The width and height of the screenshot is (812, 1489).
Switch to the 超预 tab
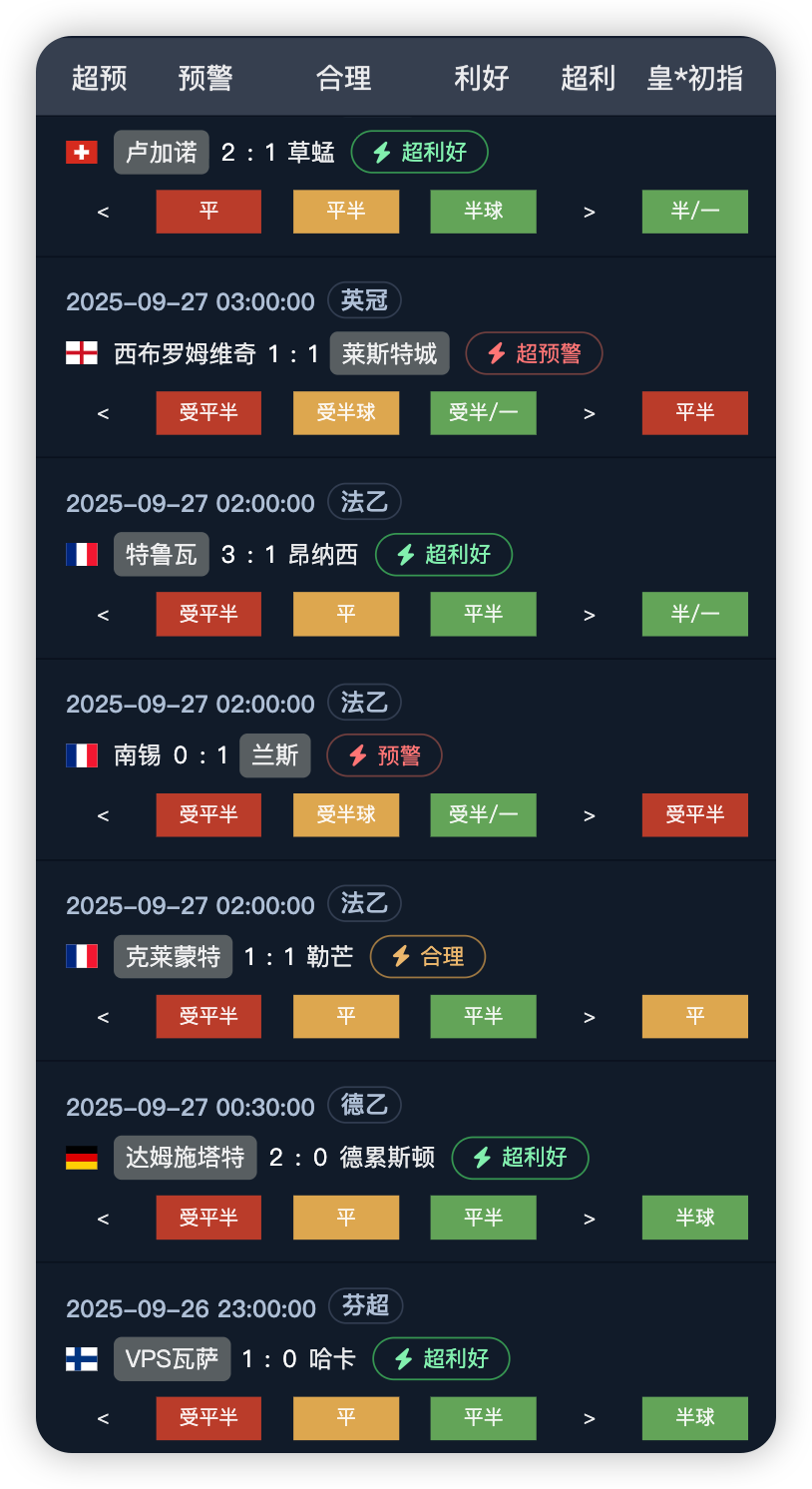coord(99,78)
